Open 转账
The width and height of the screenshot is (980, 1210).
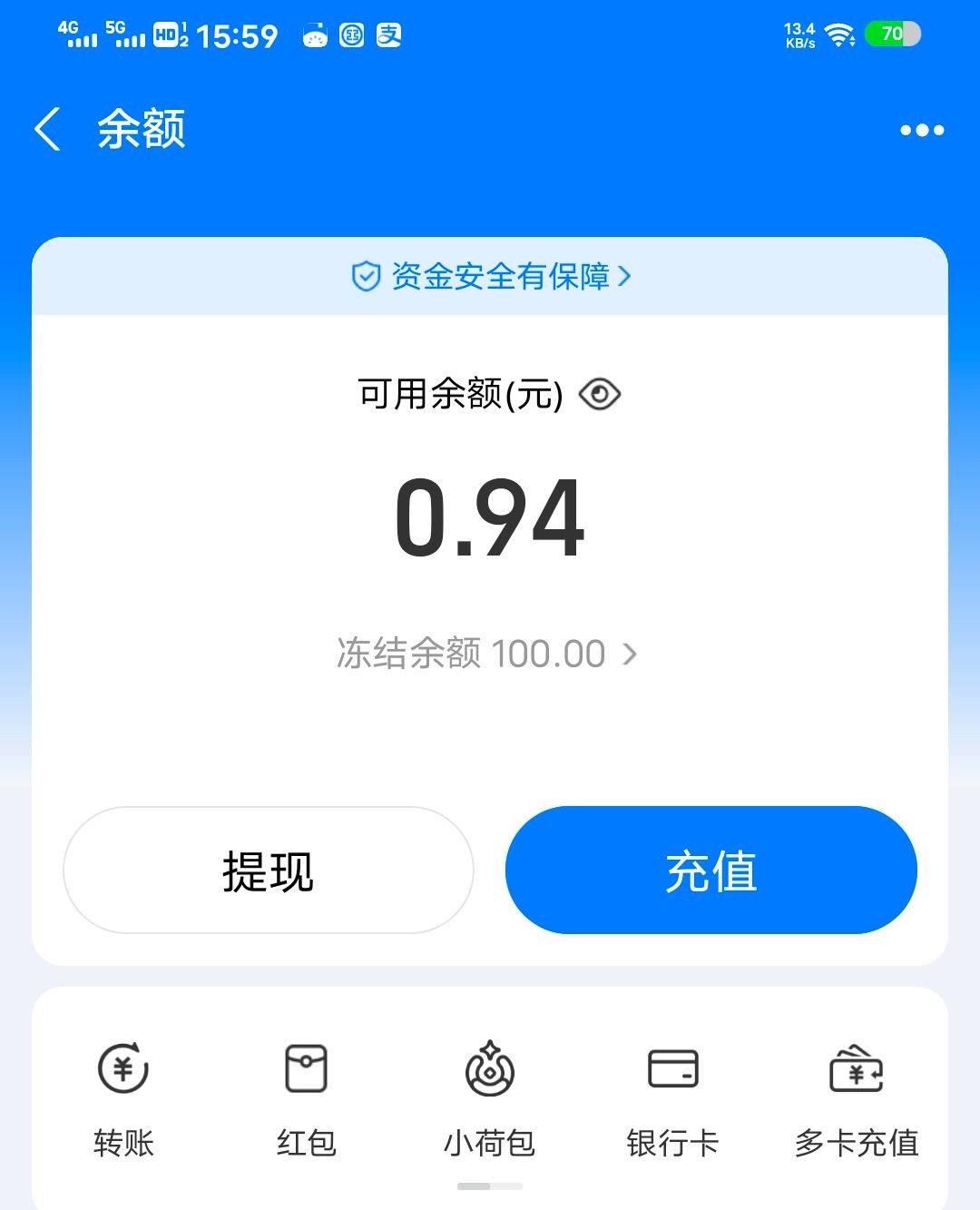click(123, 1098)
